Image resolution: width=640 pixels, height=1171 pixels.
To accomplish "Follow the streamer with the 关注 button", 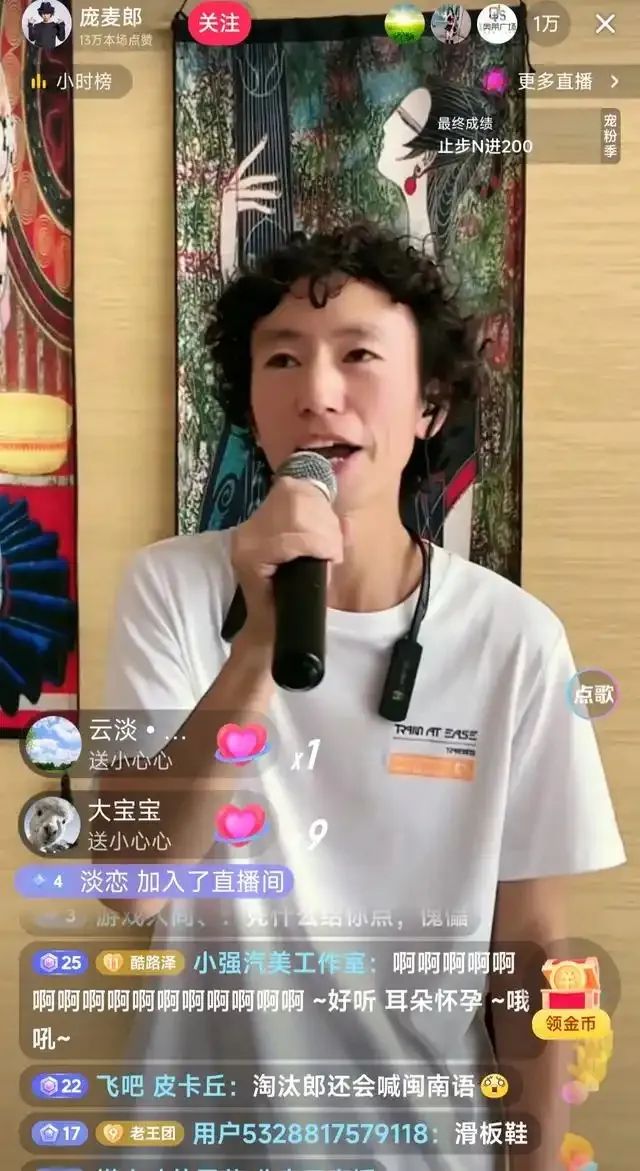I will click(218, 23).
